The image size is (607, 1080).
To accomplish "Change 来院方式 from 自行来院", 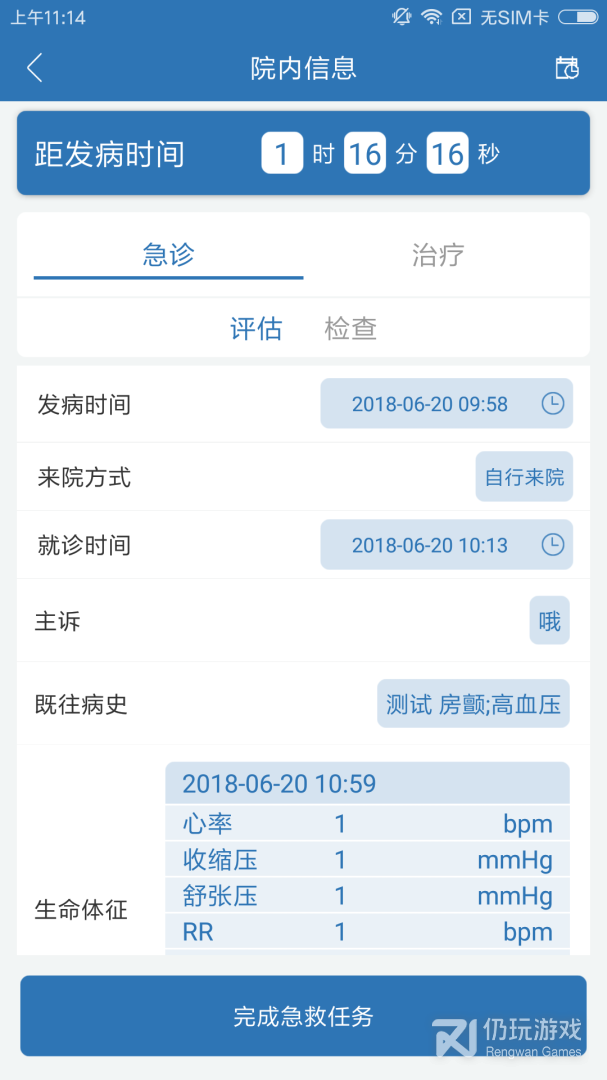I will point(524,477).
